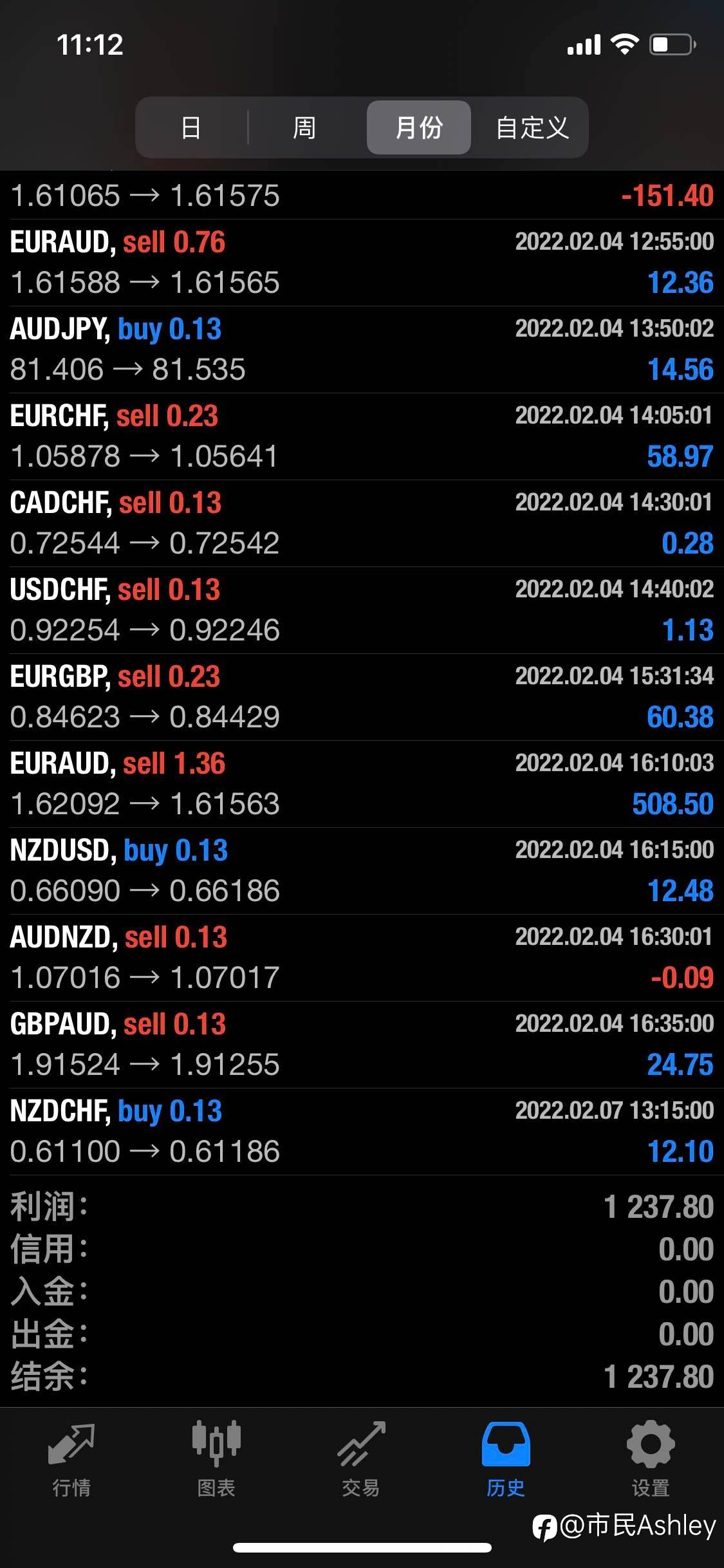Open the CADCHF sell 0.13 trade
Viewport: 724px width, 1568px height.
point(362,523)
